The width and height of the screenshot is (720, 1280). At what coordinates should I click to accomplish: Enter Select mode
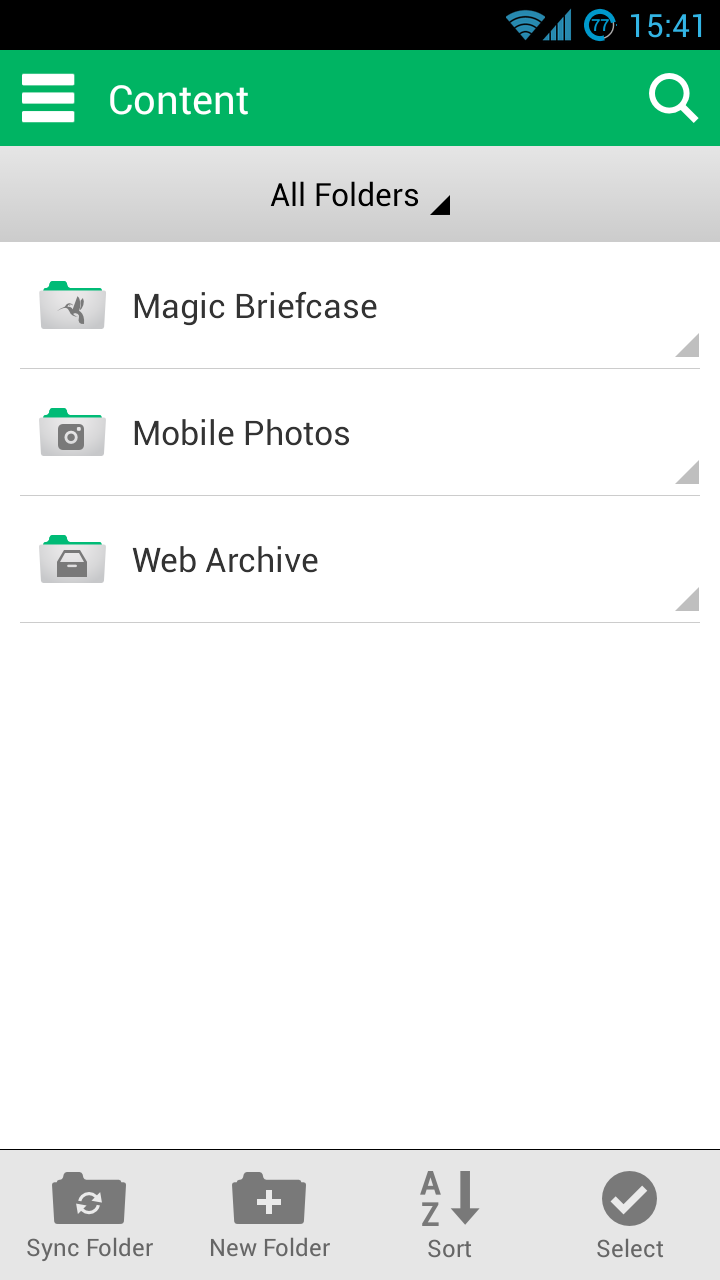[x=630, y=1215]
